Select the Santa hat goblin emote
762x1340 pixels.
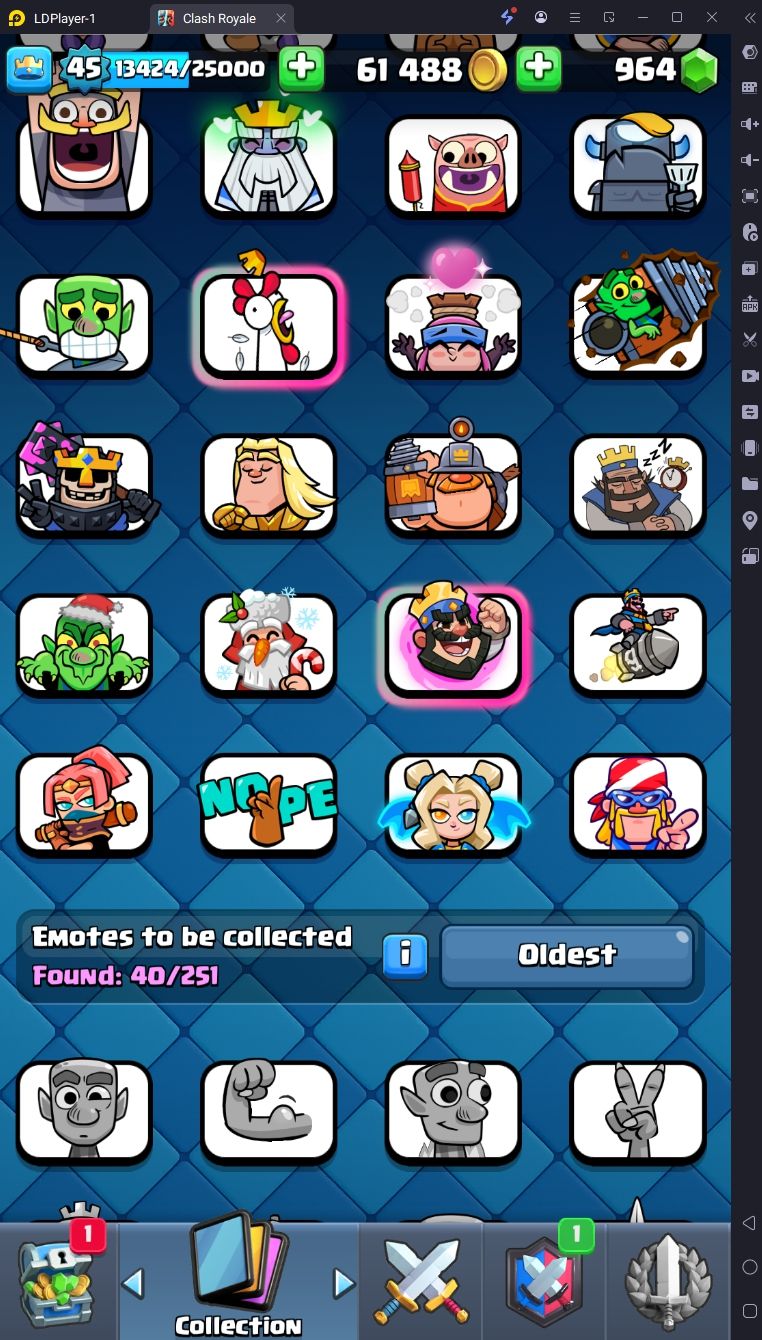click(x=84, y=645)
